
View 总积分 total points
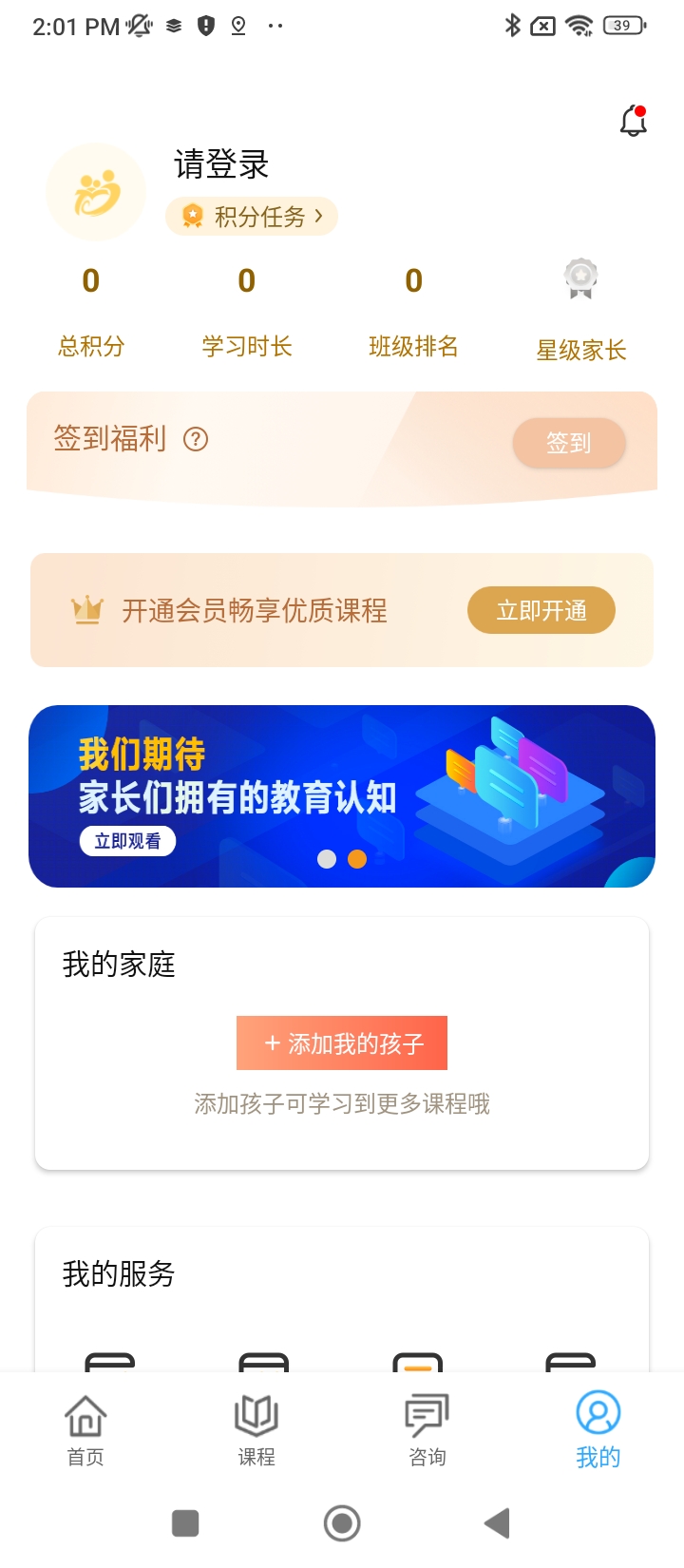91,314
